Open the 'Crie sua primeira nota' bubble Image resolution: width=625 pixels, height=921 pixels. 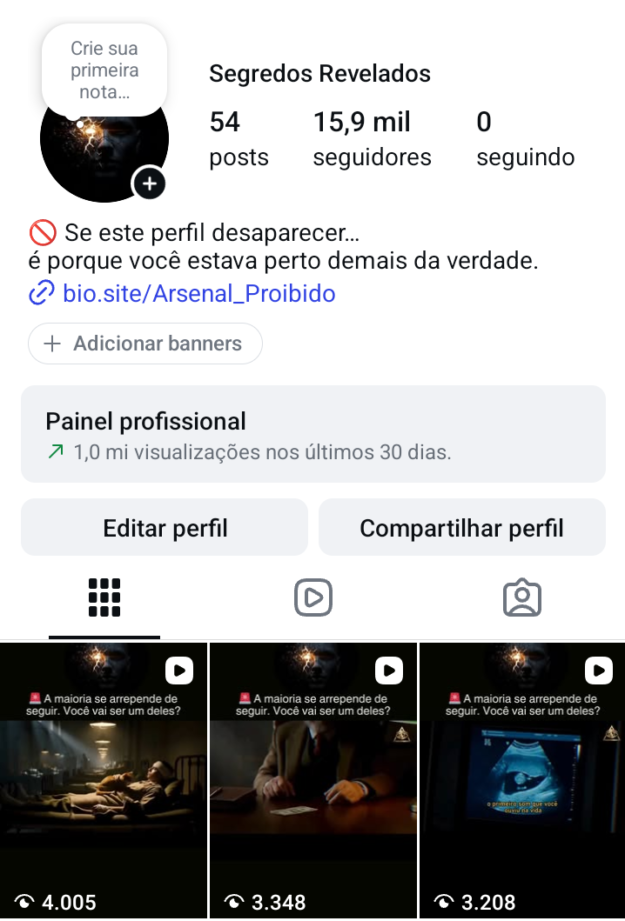[x=105, y=70]
